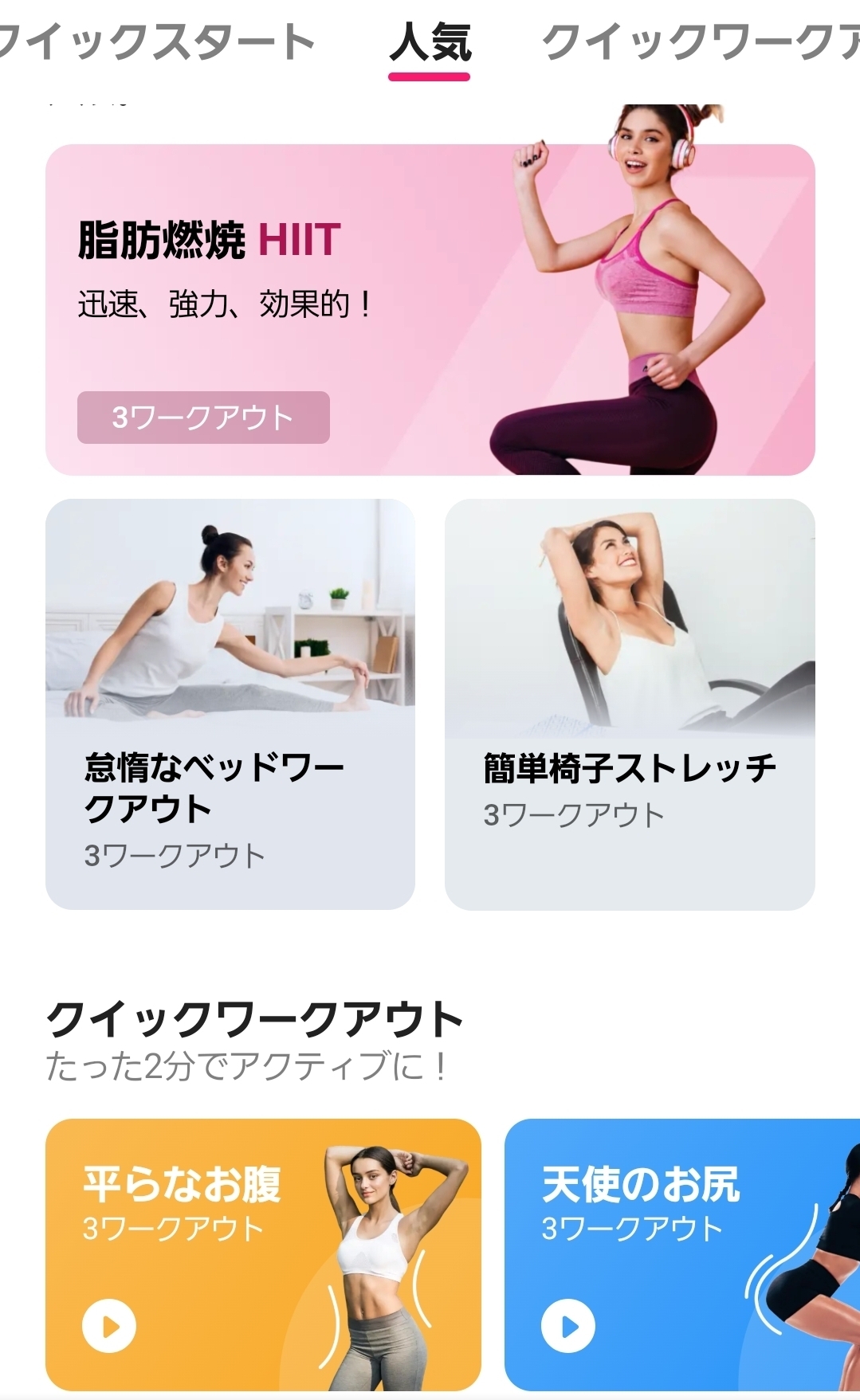Open the 脂肪燃焼 HIIT workout card
The image size is (860, 1400).
pyautogui.click(x=430, y=309)
